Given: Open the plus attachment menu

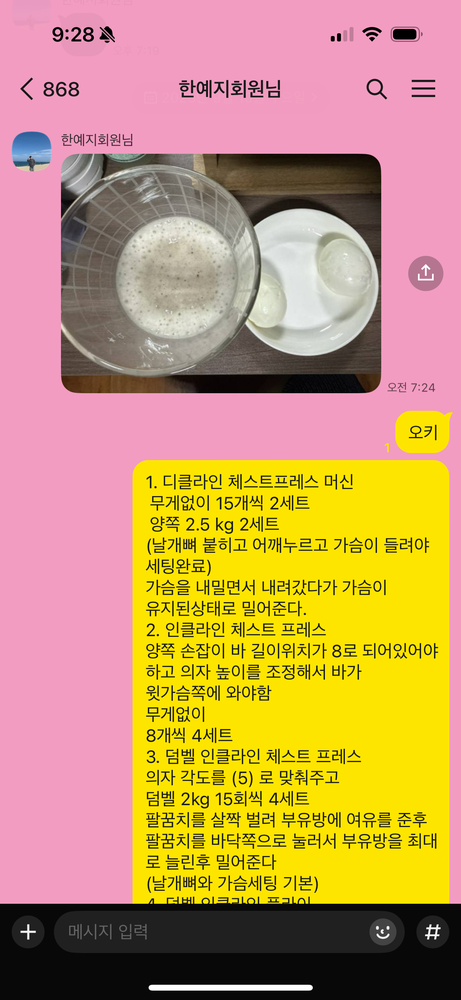Looking at the screenshot, I should coord(28,932).
